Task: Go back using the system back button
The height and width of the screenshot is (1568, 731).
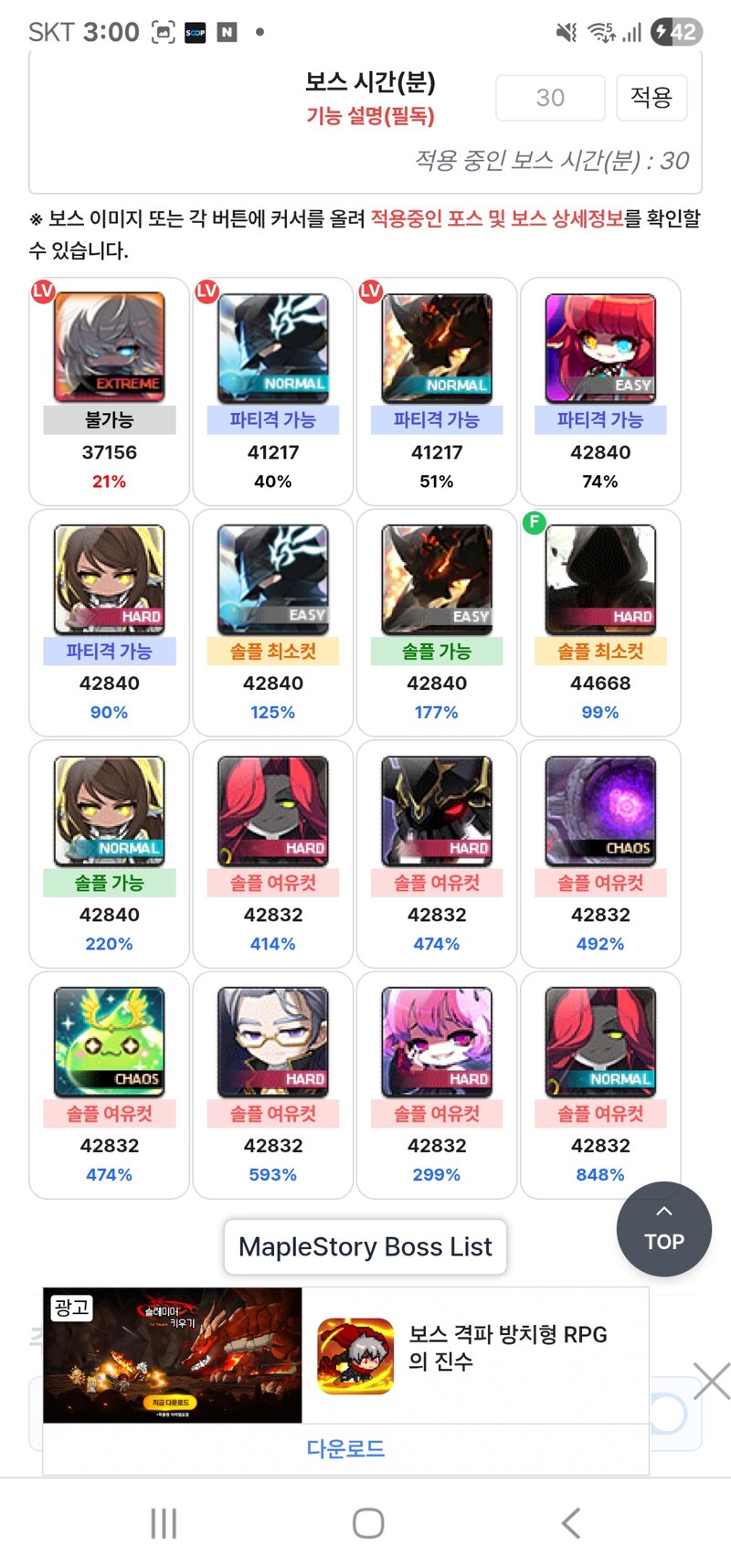Action: click(x=571, y=1523)
